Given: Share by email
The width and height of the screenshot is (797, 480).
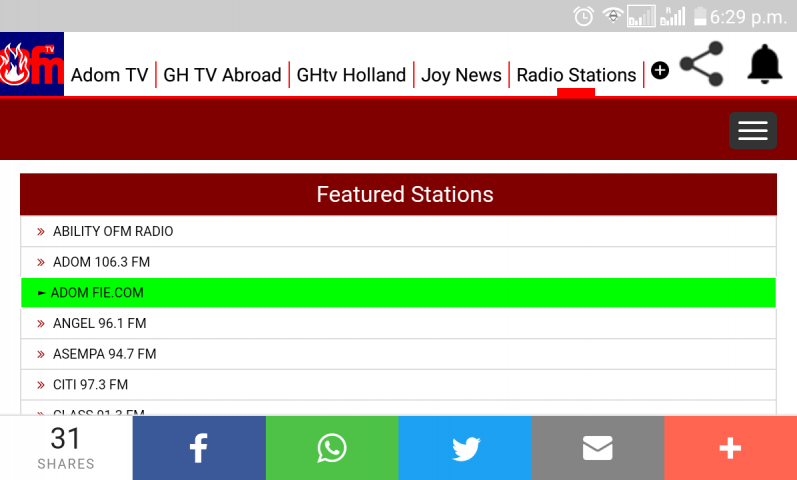Looking at the screenshot, I should coord(597,448).
